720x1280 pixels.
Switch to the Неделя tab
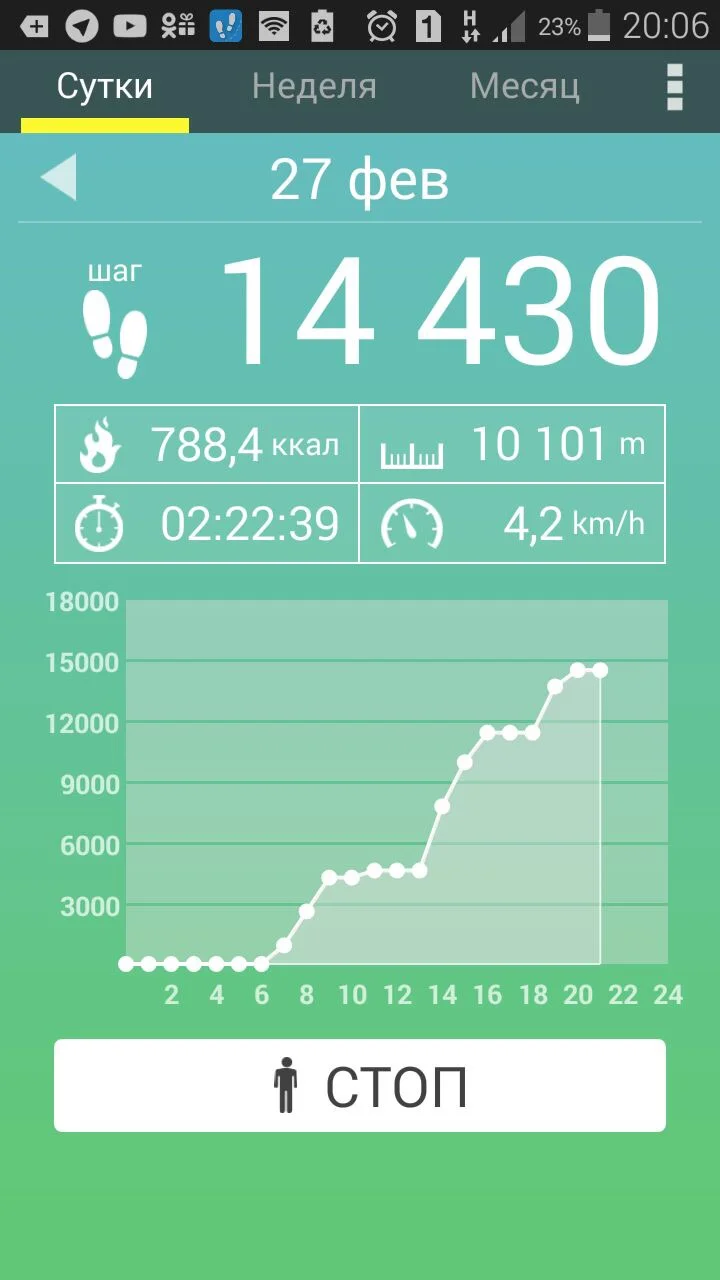click(x=314, y=87)
